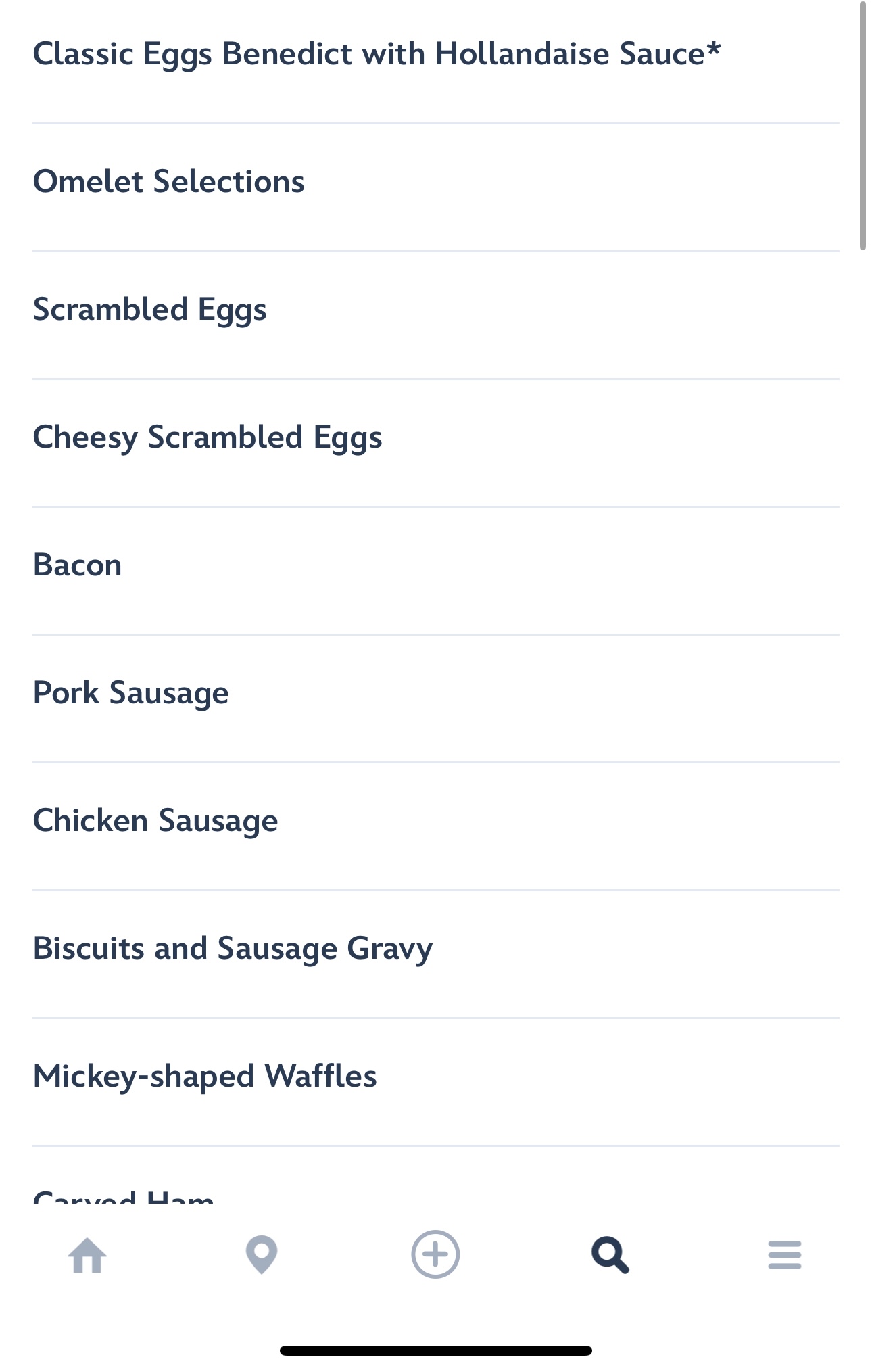Go to the home tab
Image resolution: width=872 pixels, height=1372 pixels.
(87, 1255)
